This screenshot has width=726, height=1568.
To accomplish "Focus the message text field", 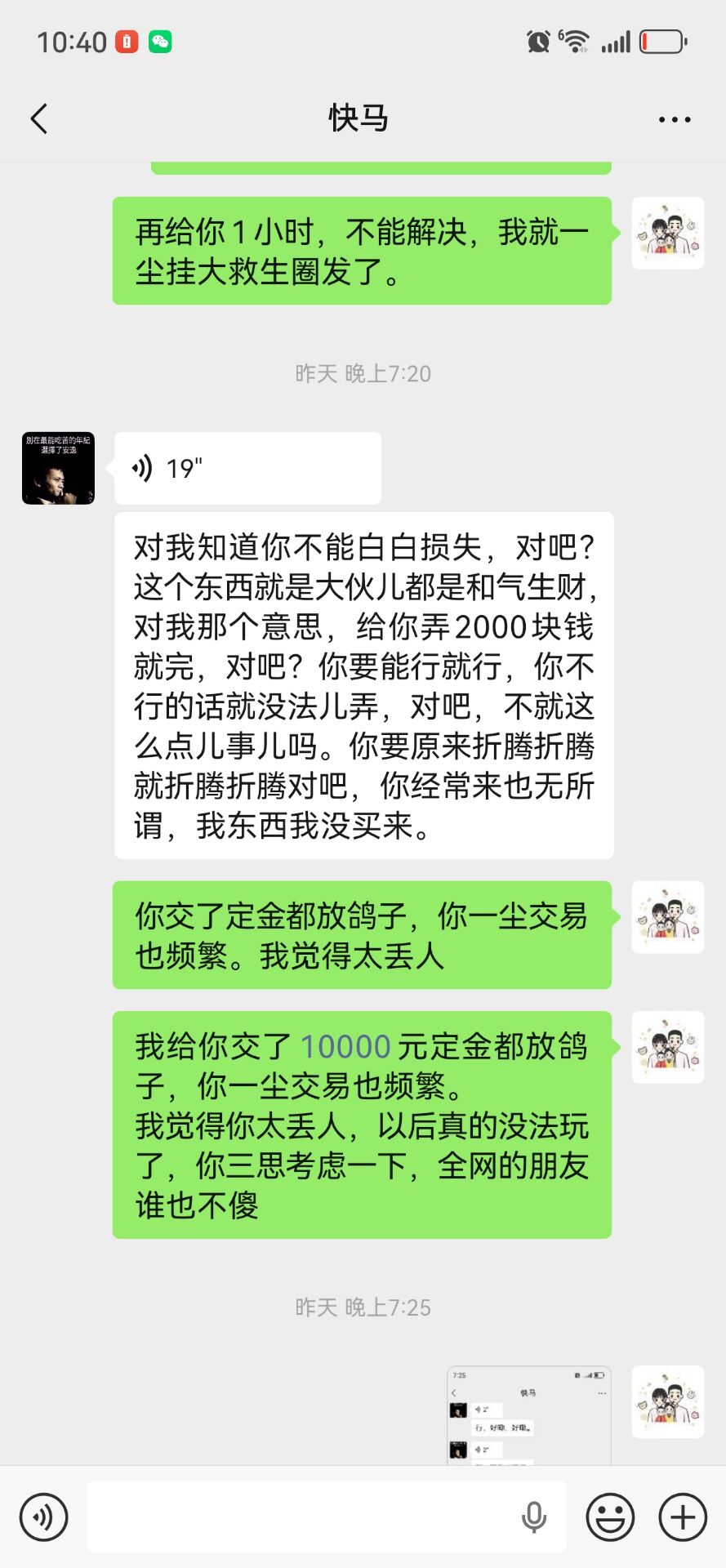I will click(x=302, y=1517).
